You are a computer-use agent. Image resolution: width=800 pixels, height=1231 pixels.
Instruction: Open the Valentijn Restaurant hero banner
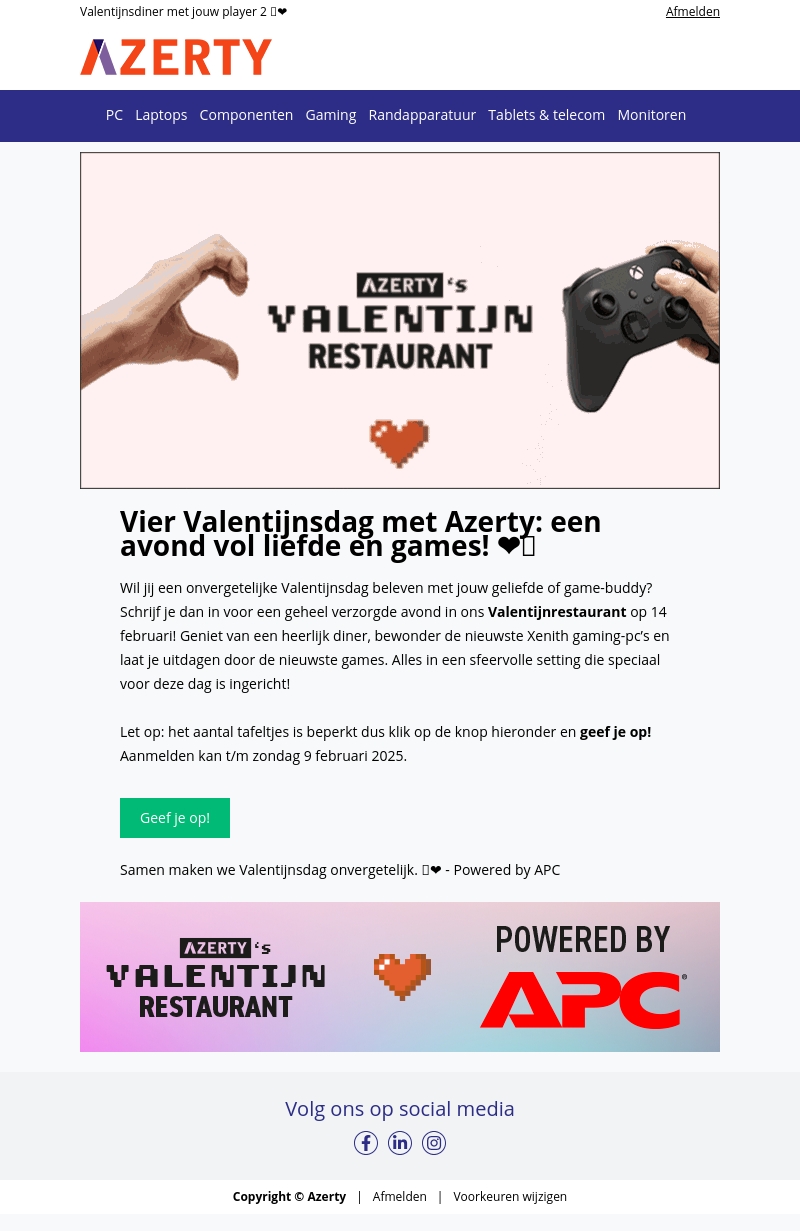pos(400,320)
